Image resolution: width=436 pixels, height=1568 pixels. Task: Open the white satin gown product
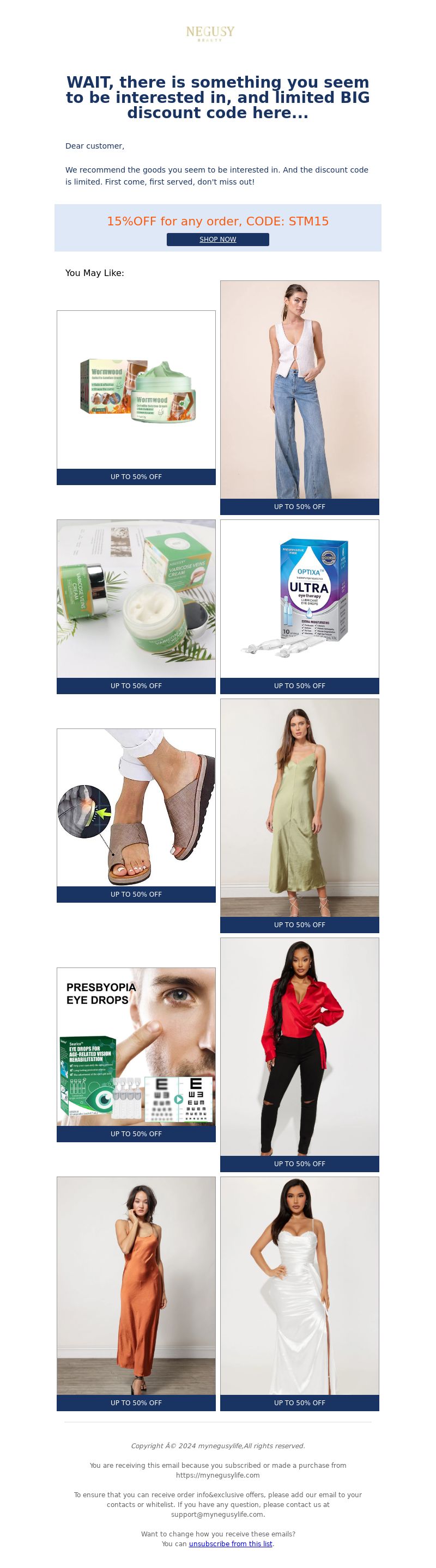coord(299,1285)
